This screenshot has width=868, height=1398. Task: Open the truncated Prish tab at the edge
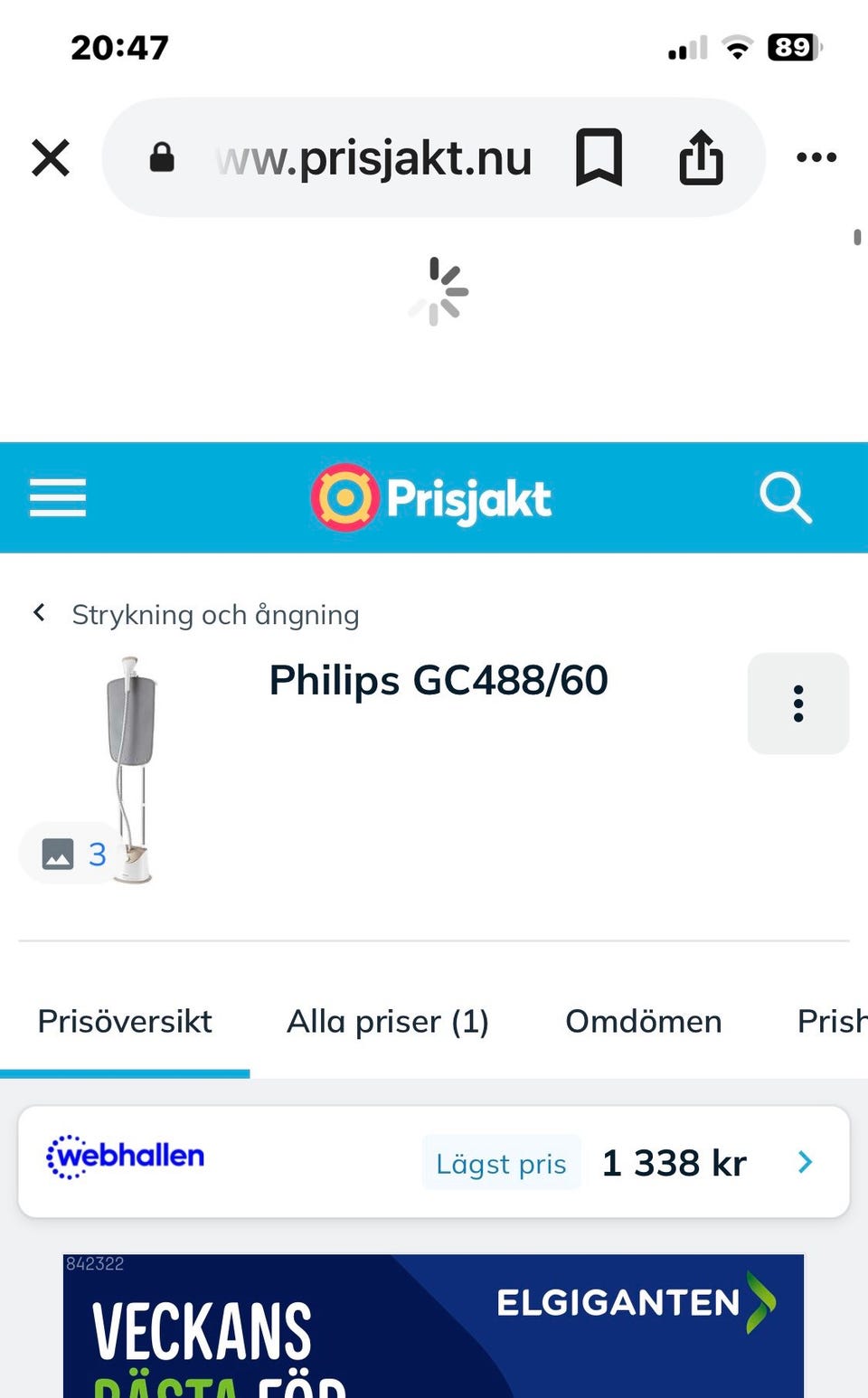point(832,1021)
